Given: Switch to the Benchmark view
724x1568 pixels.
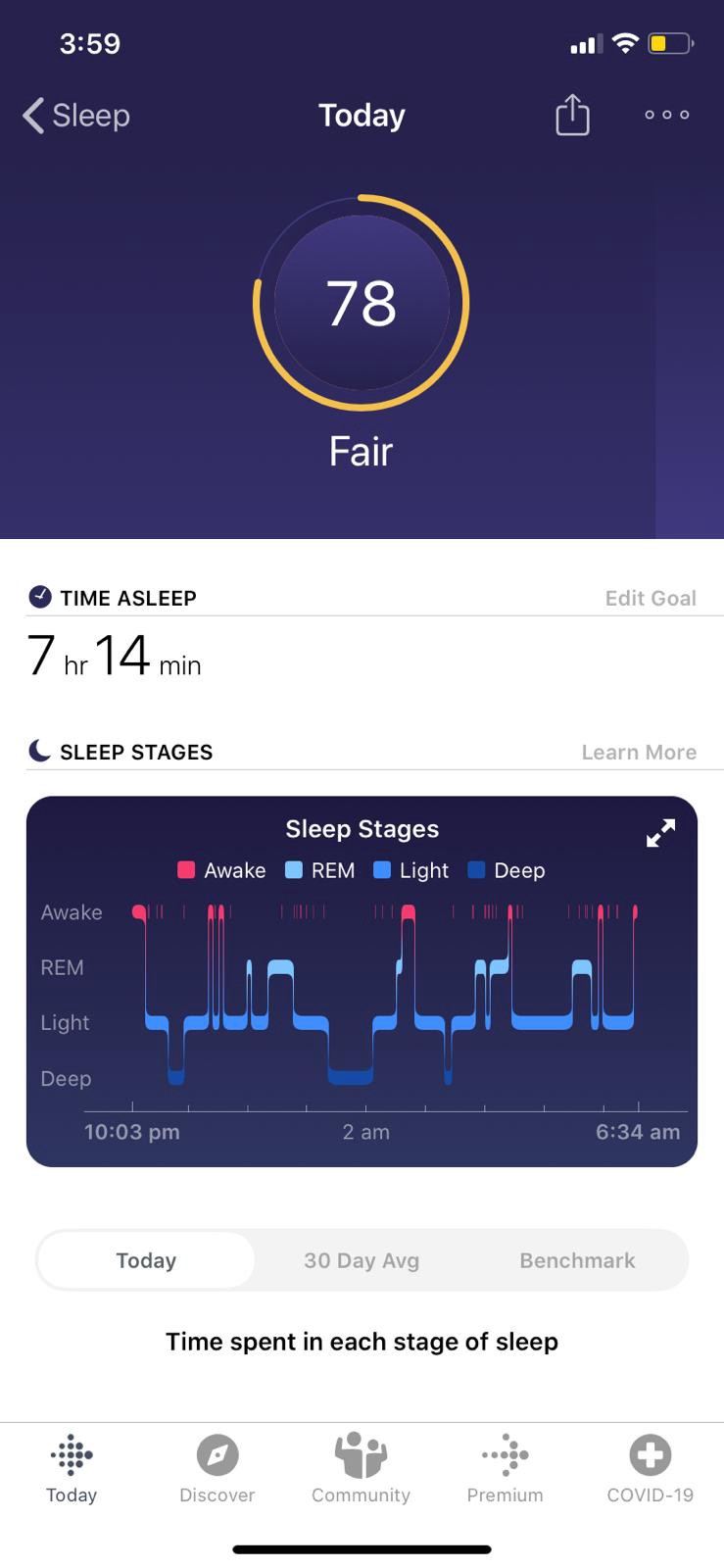Looking at the screenshot, I should [x=577, y=1260].
